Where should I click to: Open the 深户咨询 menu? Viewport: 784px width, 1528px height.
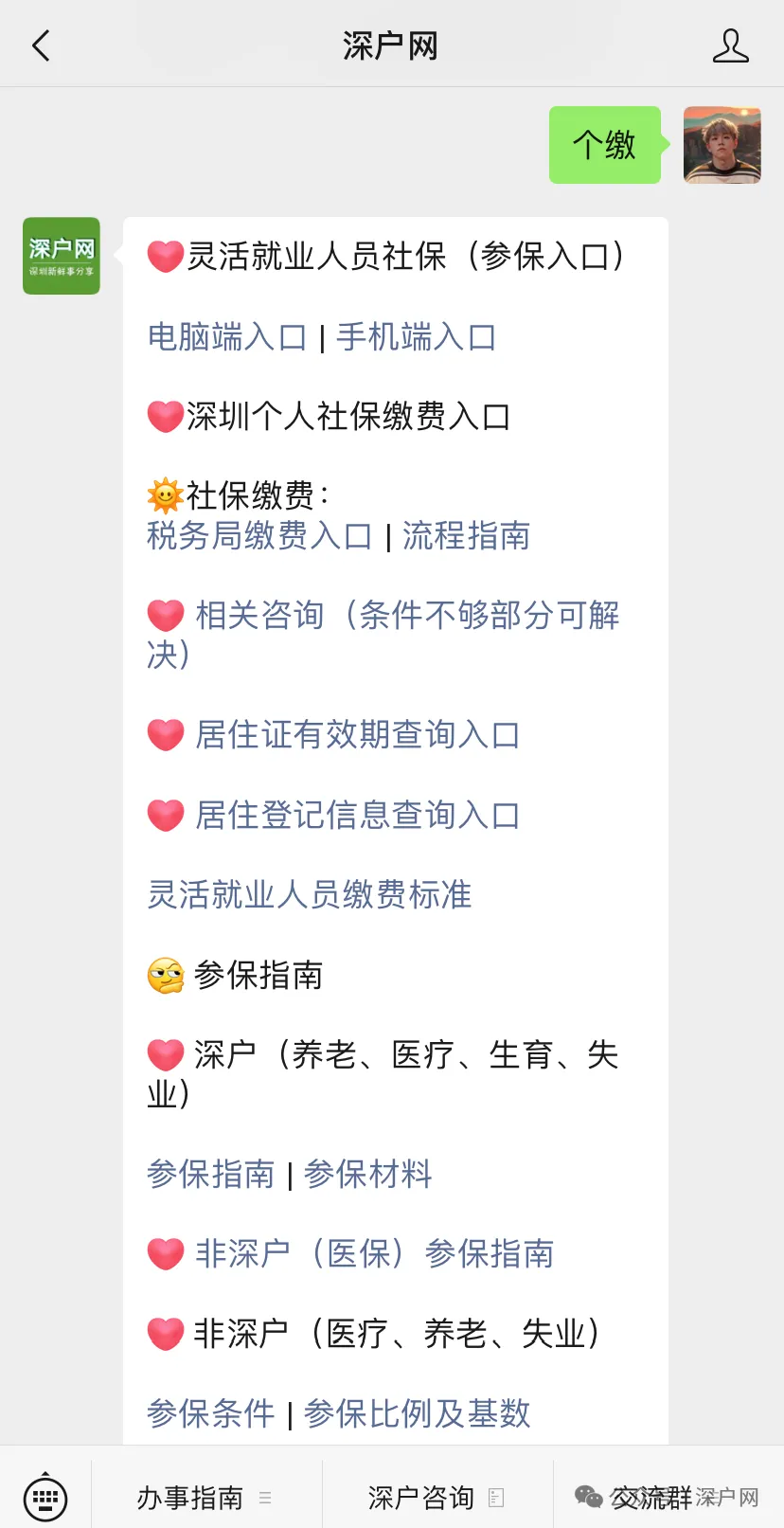[437, 1498]
